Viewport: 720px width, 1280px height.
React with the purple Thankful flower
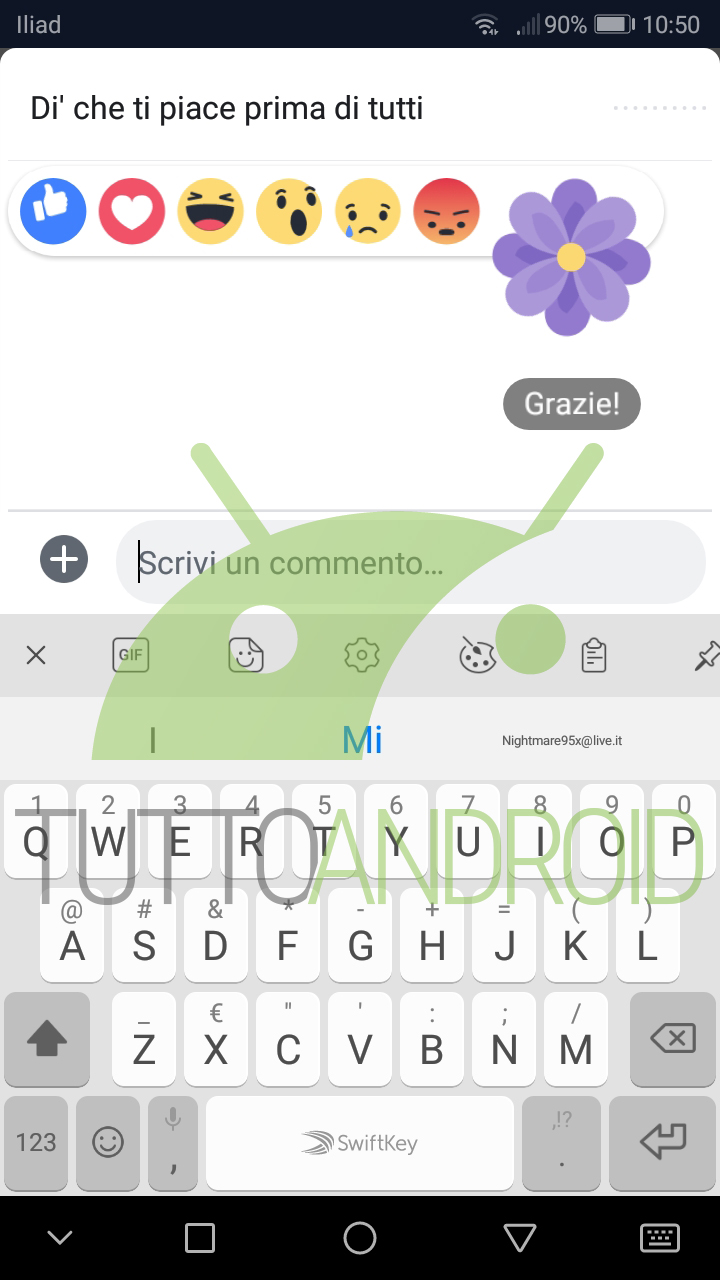(571, 257)
